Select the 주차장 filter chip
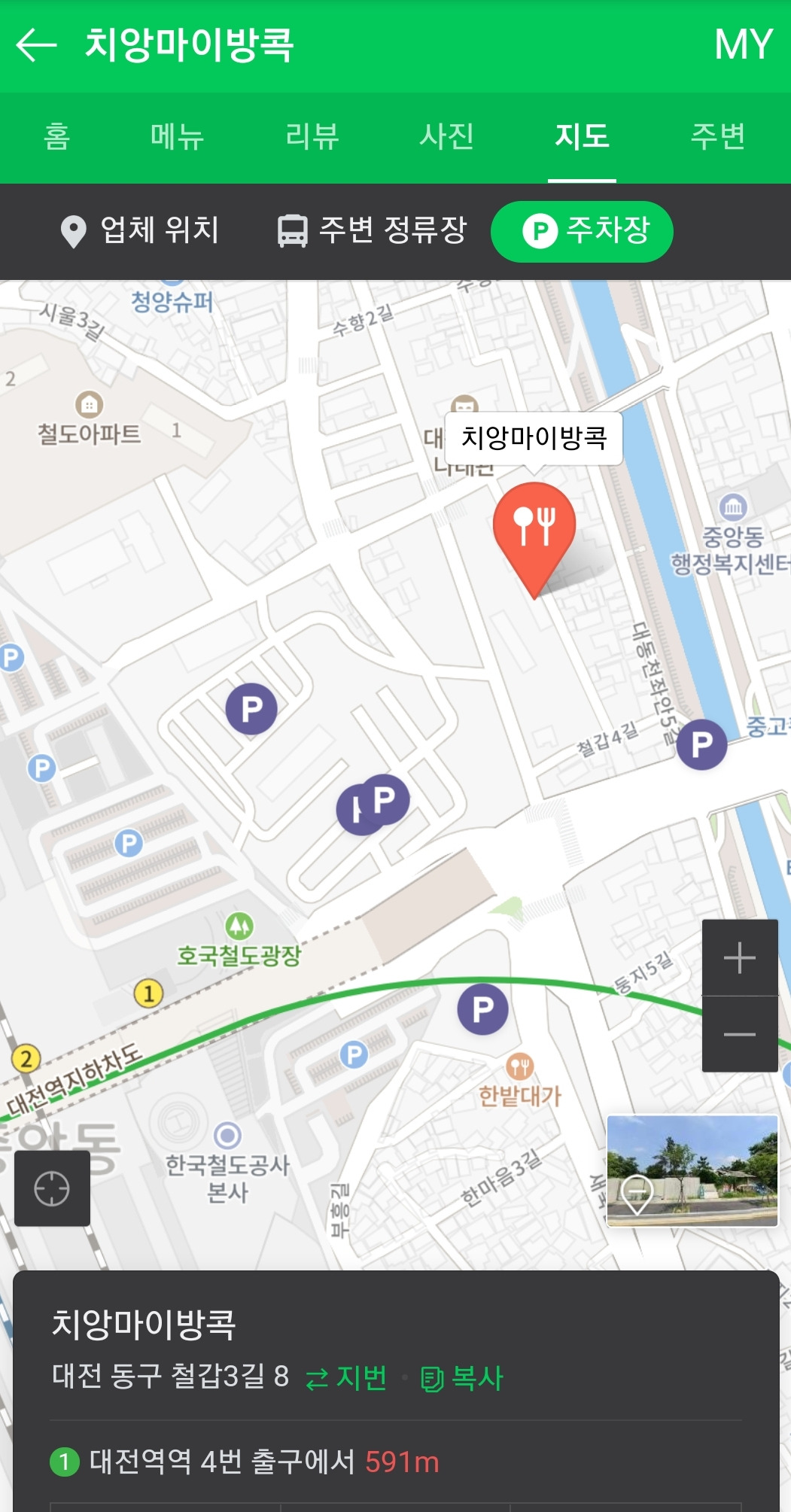The height and width of the screenshot is (1512, 791). 582,231
